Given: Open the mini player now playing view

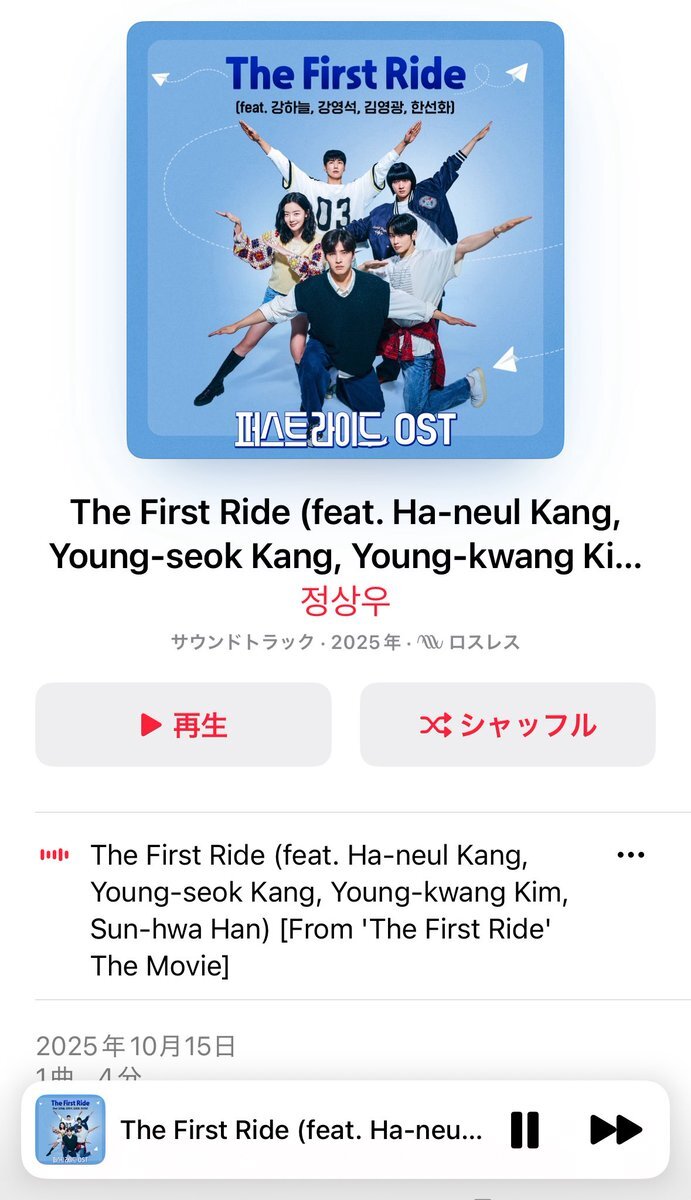Looking at the screenshot, I should (x=302, y=1130).
